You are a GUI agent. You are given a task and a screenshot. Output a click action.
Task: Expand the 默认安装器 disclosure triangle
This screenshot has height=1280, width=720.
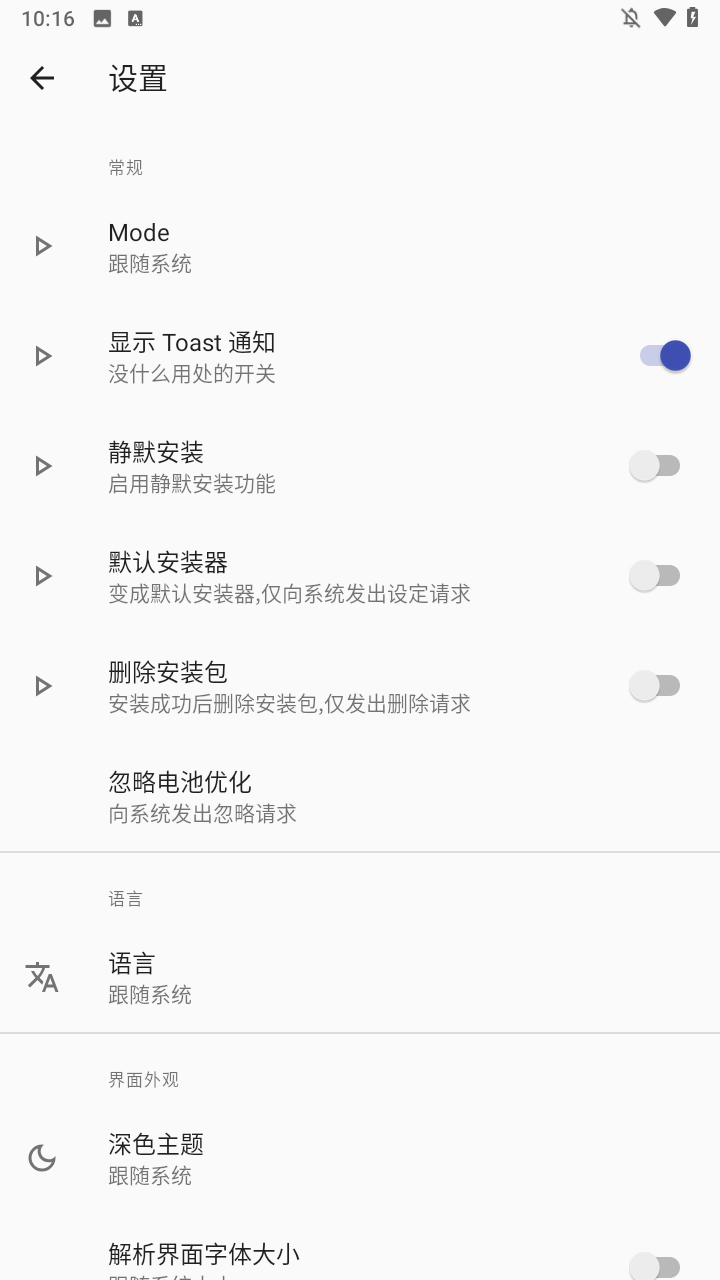[x=42, y=575]
